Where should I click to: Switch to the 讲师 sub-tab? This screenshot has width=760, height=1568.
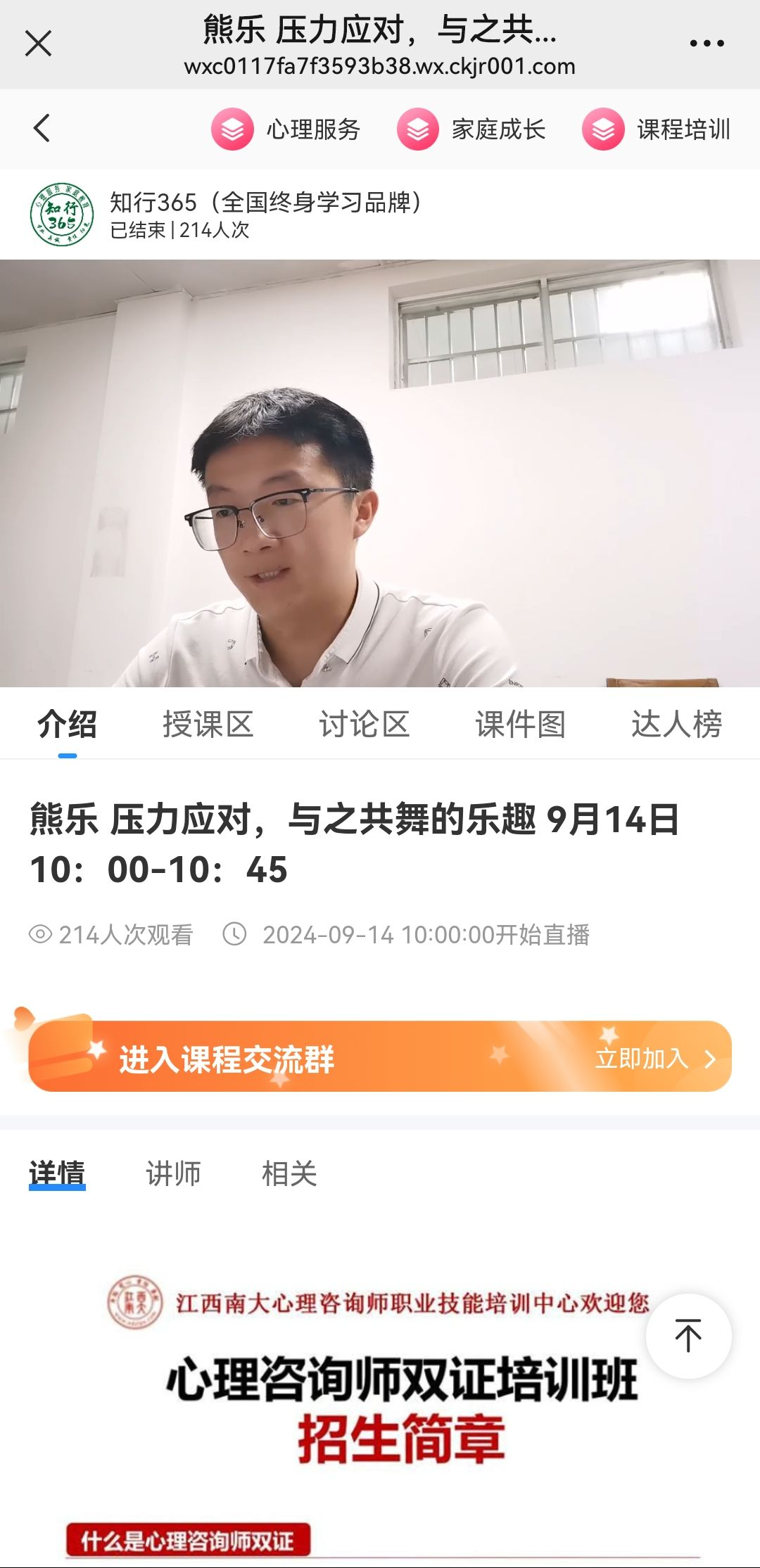click(x=173, y=1173)
